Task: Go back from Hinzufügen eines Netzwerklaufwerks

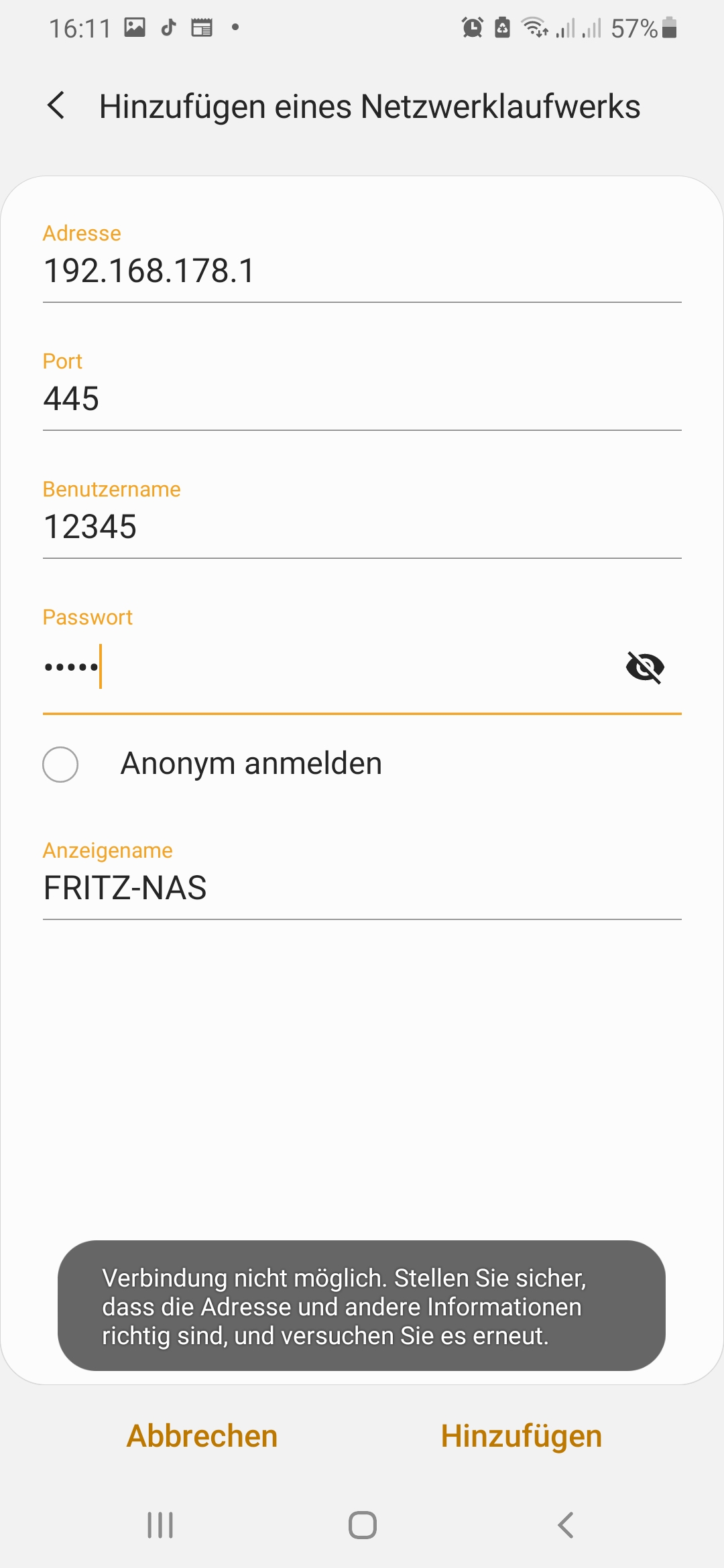Action: pyautogui.click(x=56, y=106)
